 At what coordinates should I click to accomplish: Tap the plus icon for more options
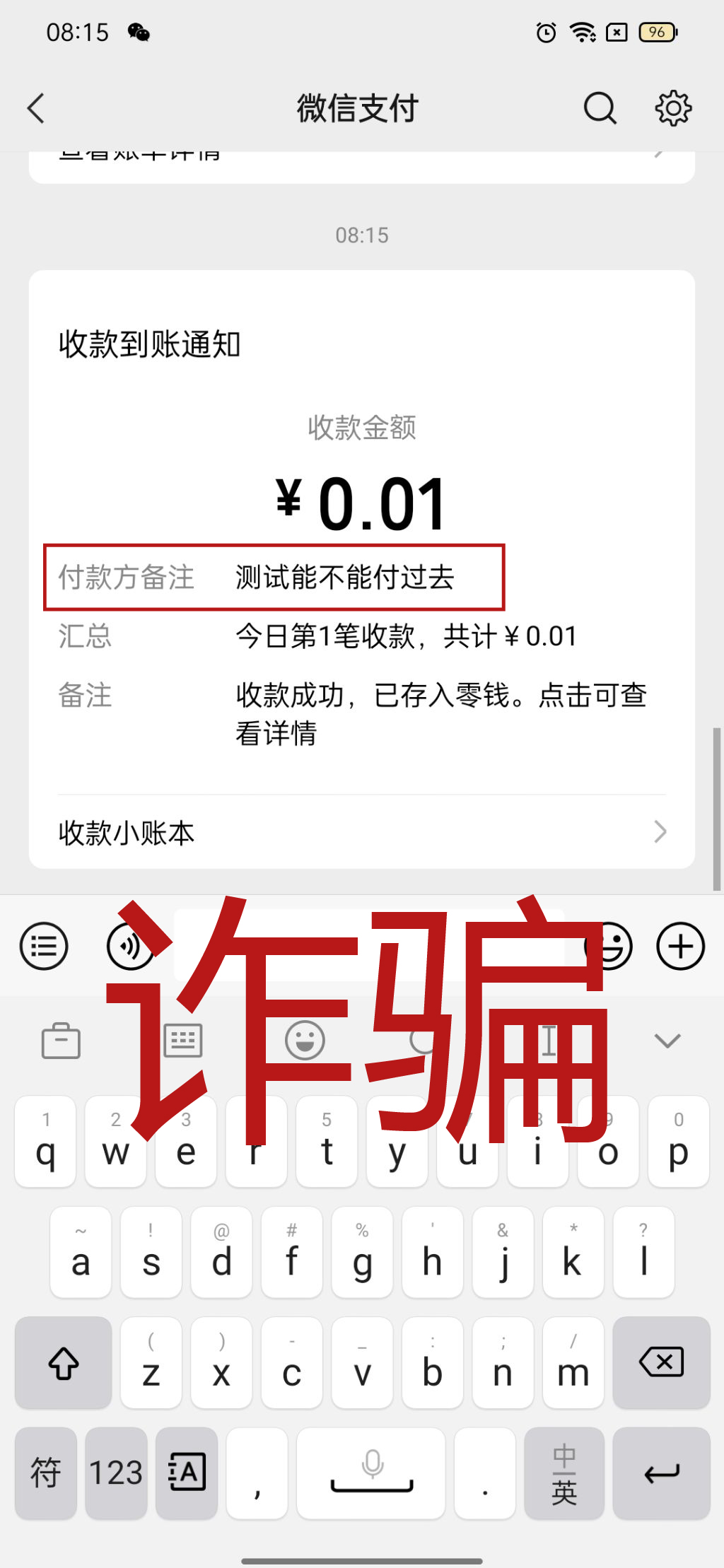(680, 946)
